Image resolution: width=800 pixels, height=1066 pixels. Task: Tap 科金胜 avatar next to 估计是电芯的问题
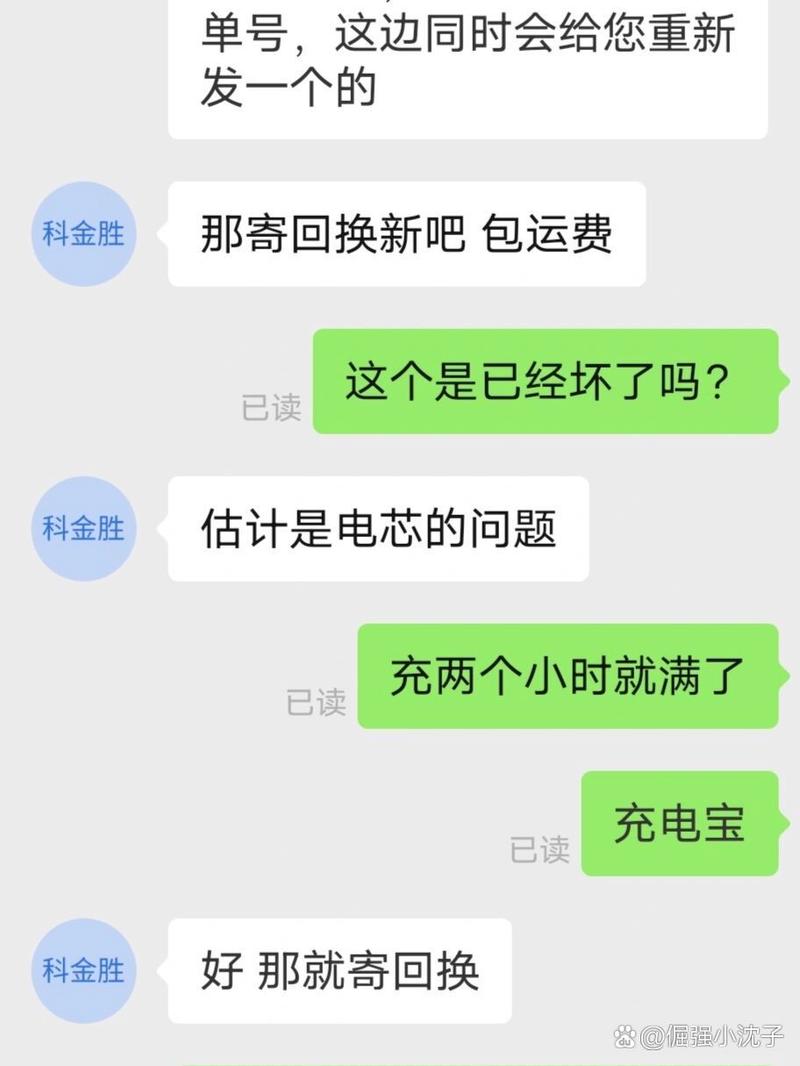84,528
